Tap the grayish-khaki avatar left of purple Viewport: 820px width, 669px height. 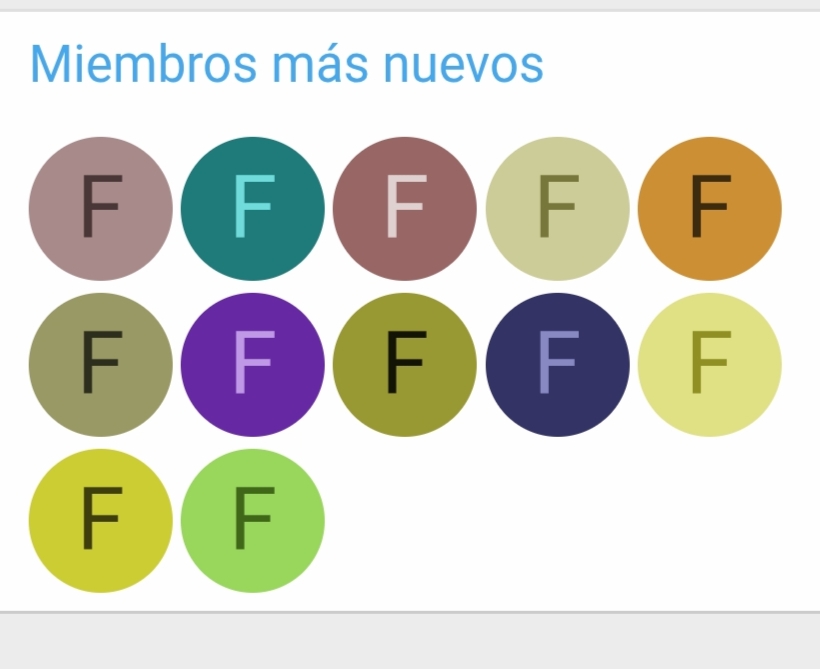tap(101, 365)
